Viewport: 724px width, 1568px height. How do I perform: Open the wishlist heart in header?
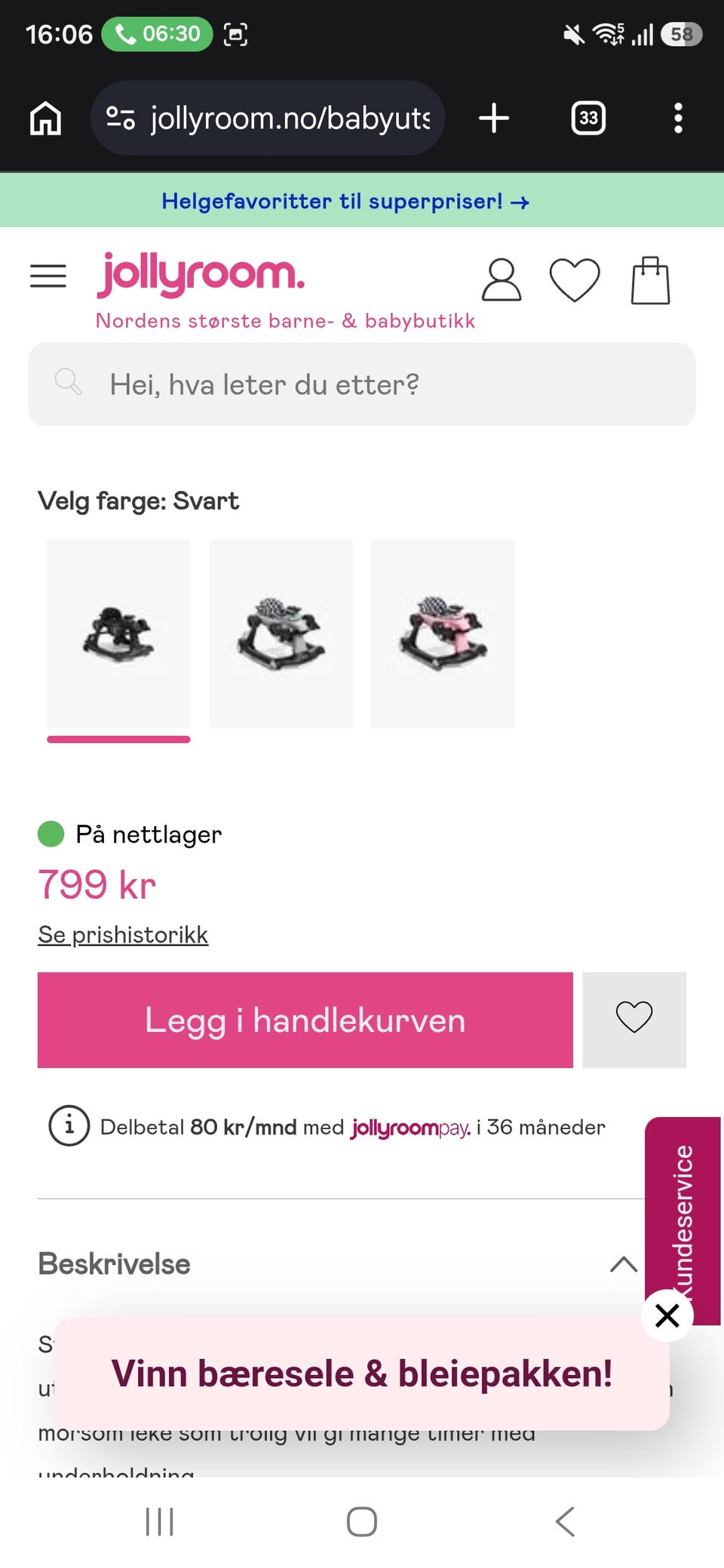pos(575,280)
